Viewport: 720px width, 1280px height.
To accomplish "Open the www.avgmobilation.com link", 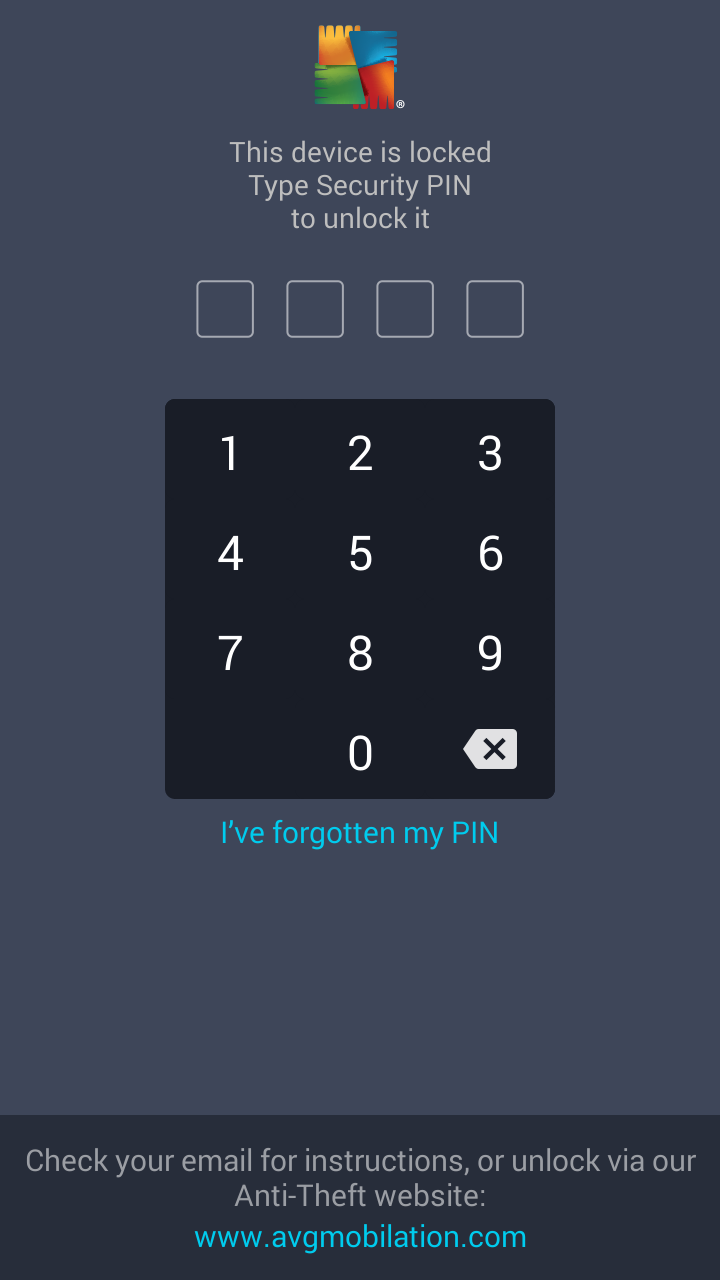I will point(360,1237).
